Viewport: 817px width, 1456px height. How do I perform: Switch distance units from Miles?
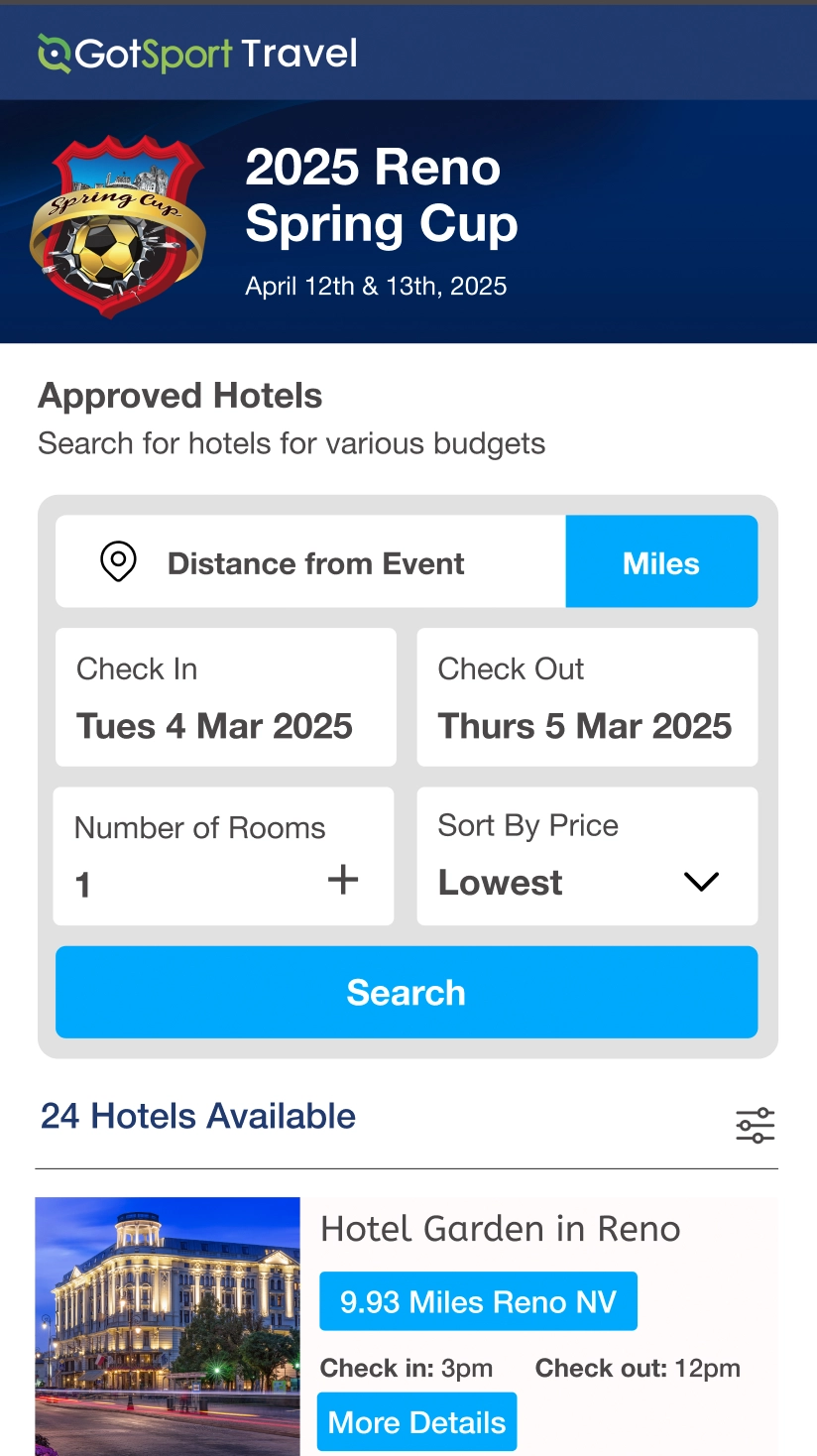pos(660,561)
